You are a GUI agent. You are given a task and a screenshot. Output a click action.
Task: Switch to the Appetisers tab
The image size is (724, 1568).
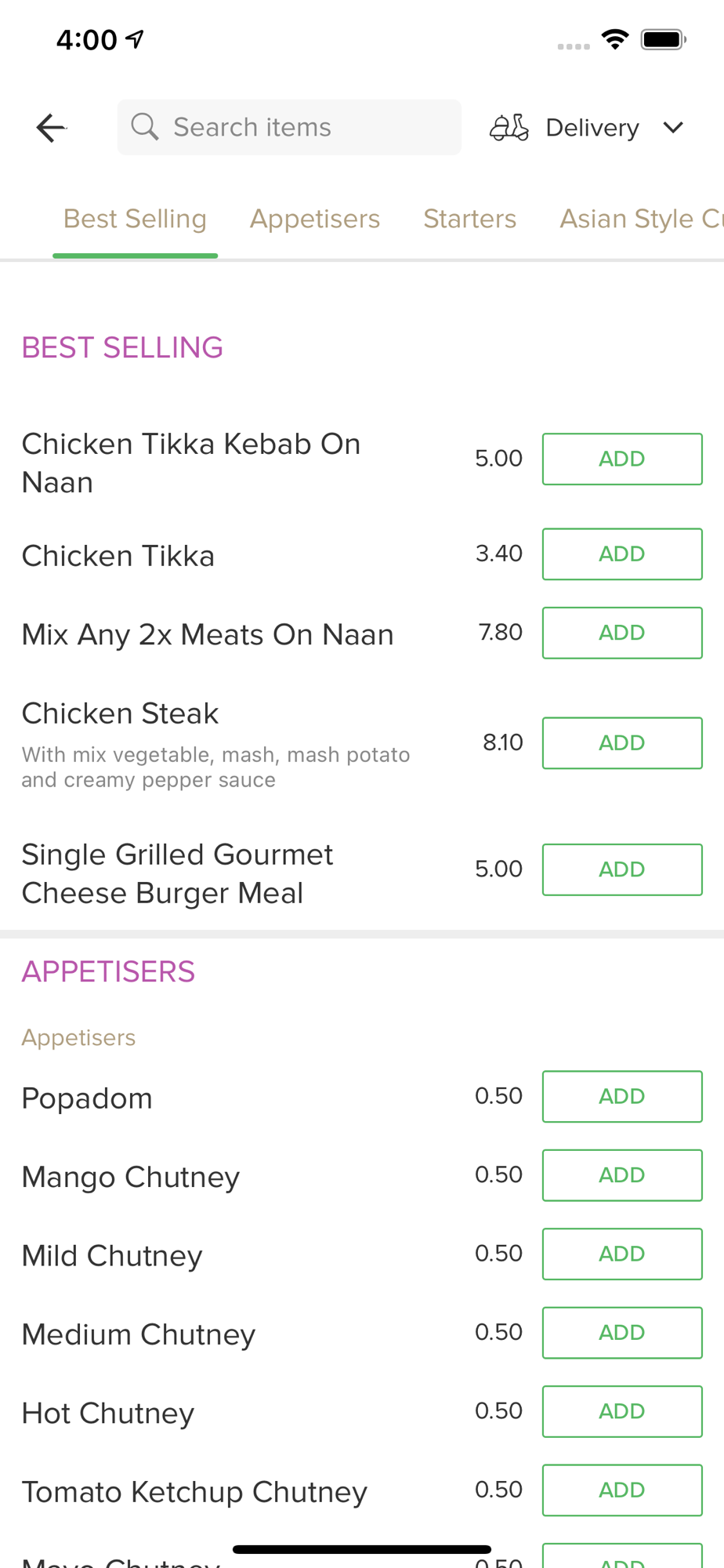pos(315,219)
